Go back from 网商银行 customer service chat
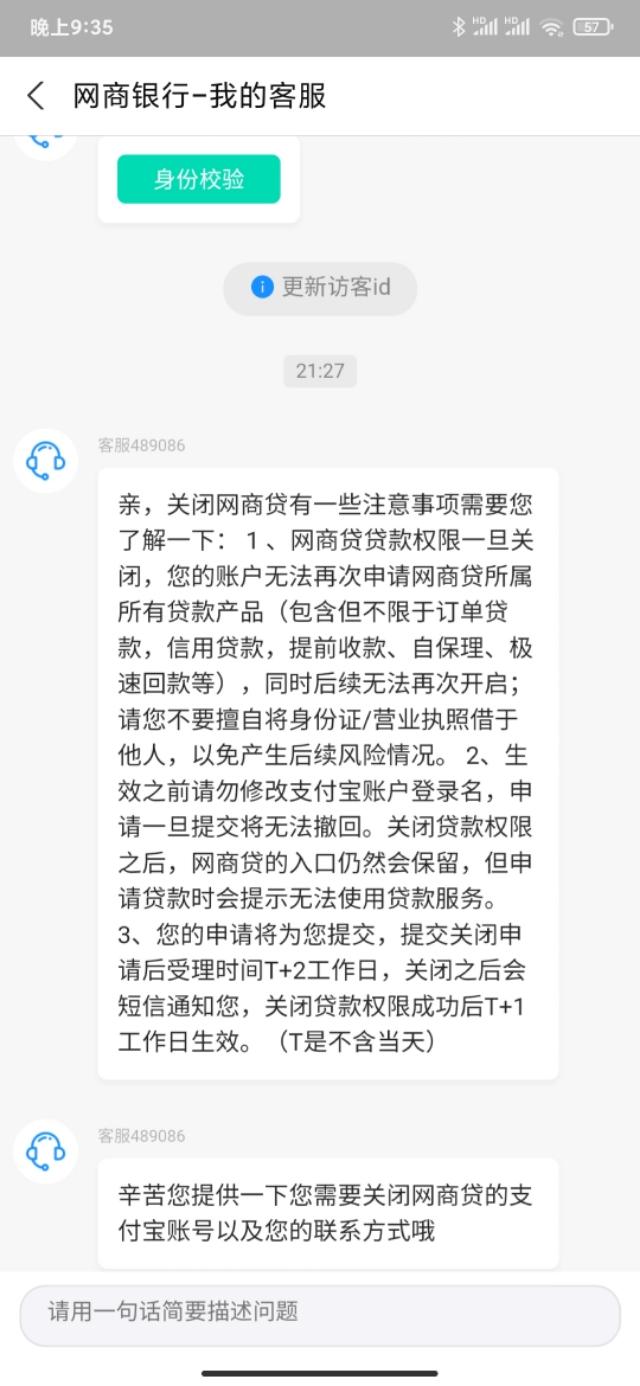The height and width of the screenshot is (1386, 640). [36, 96]
